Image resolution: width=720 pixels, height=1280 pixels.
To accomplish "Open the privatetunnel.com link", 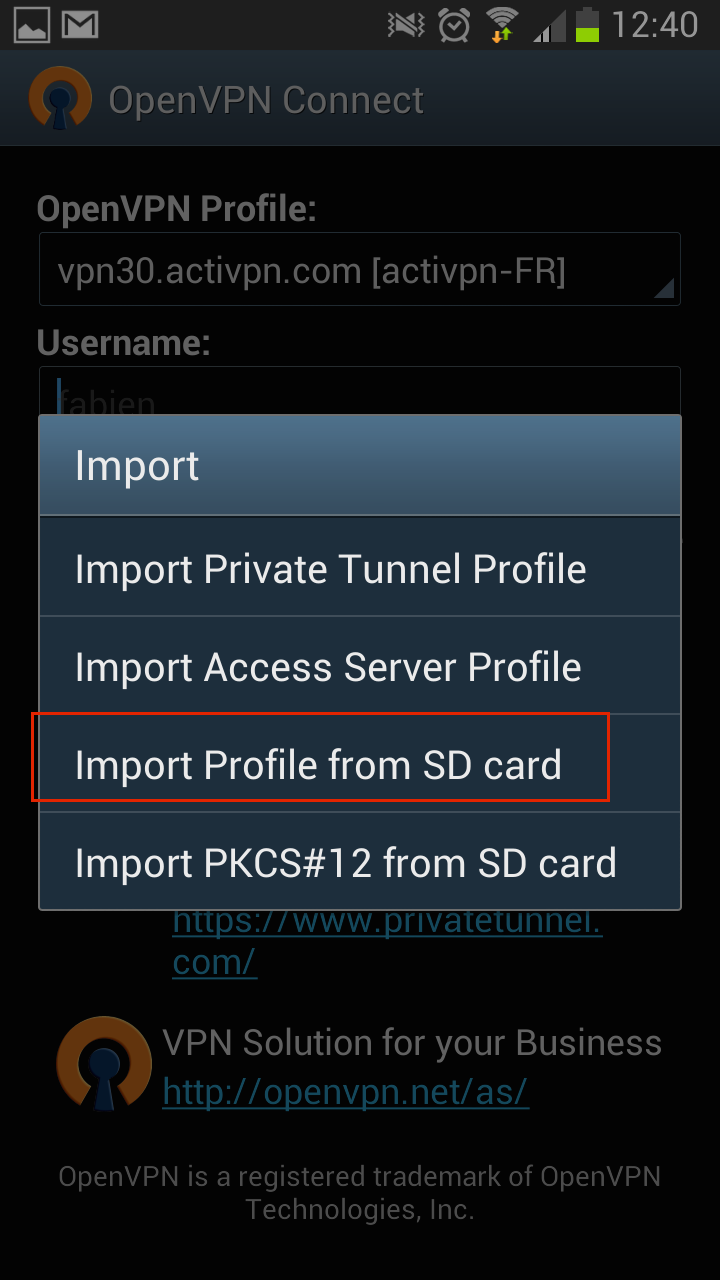I will (387, 941).
